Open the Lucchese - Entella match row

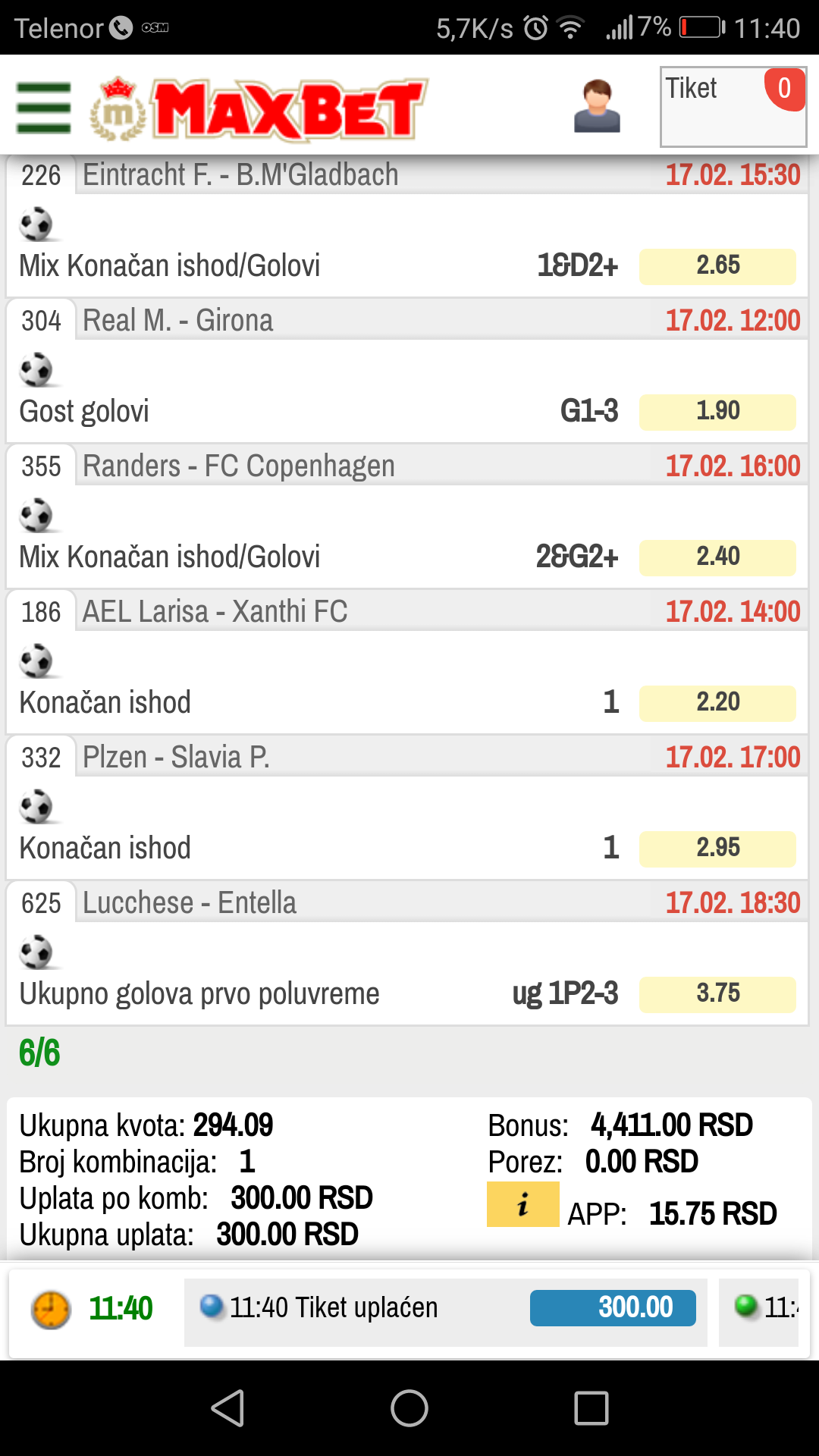[407, 954]
